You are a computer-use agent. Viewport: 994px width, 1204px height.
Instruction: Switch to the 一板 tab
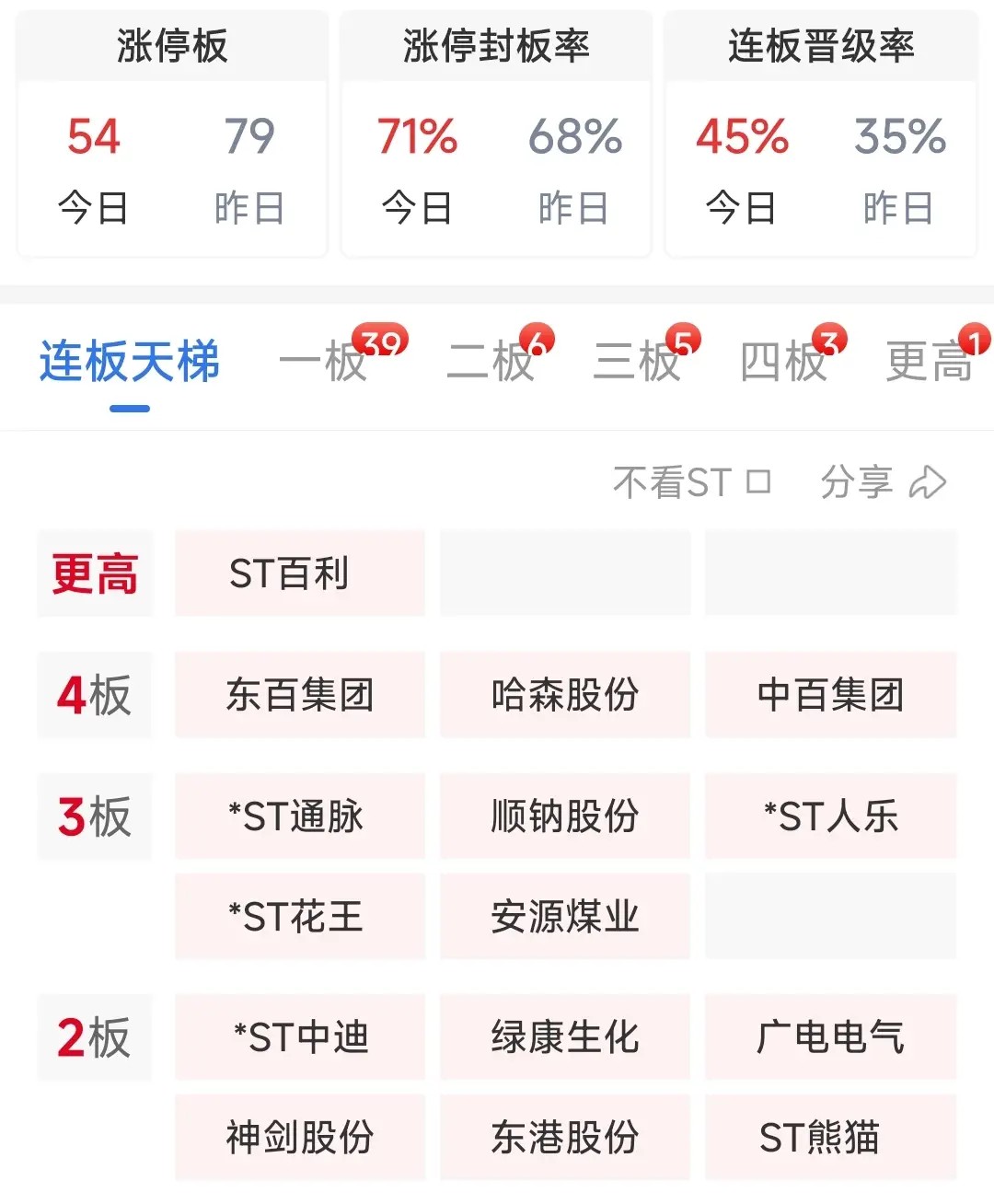click(x=324, y=361)
